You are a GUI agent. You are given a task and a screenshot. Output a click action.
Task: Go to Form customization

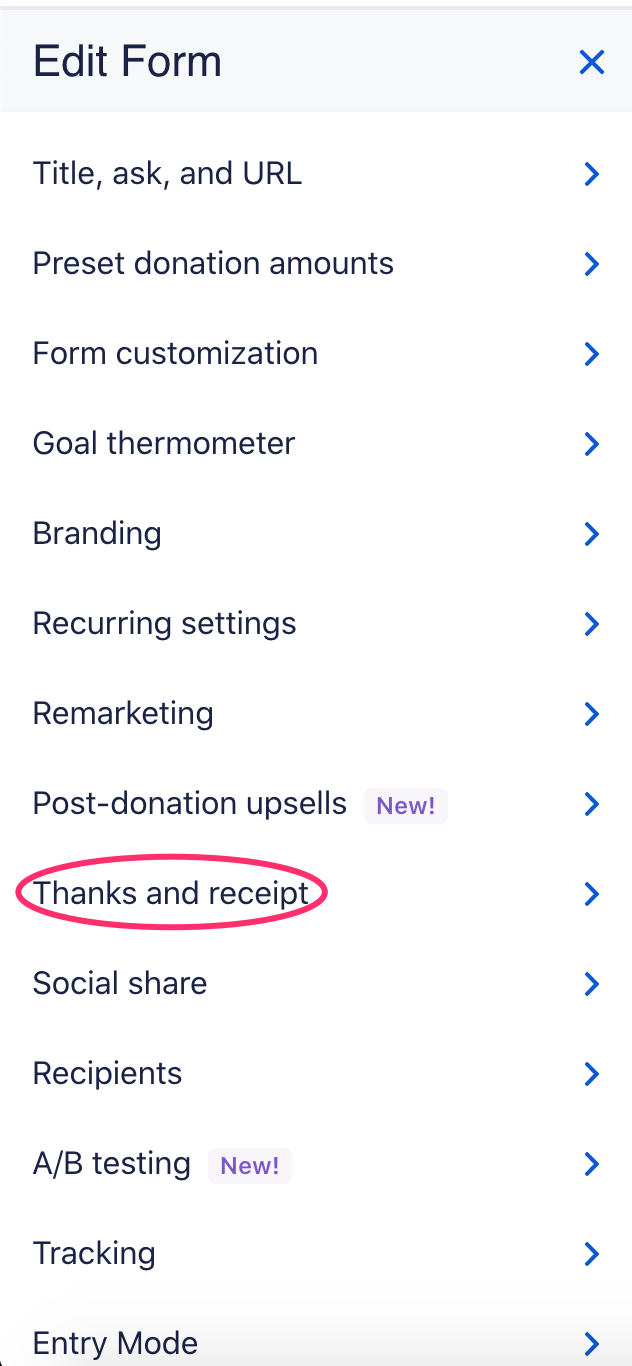(175, 354)
